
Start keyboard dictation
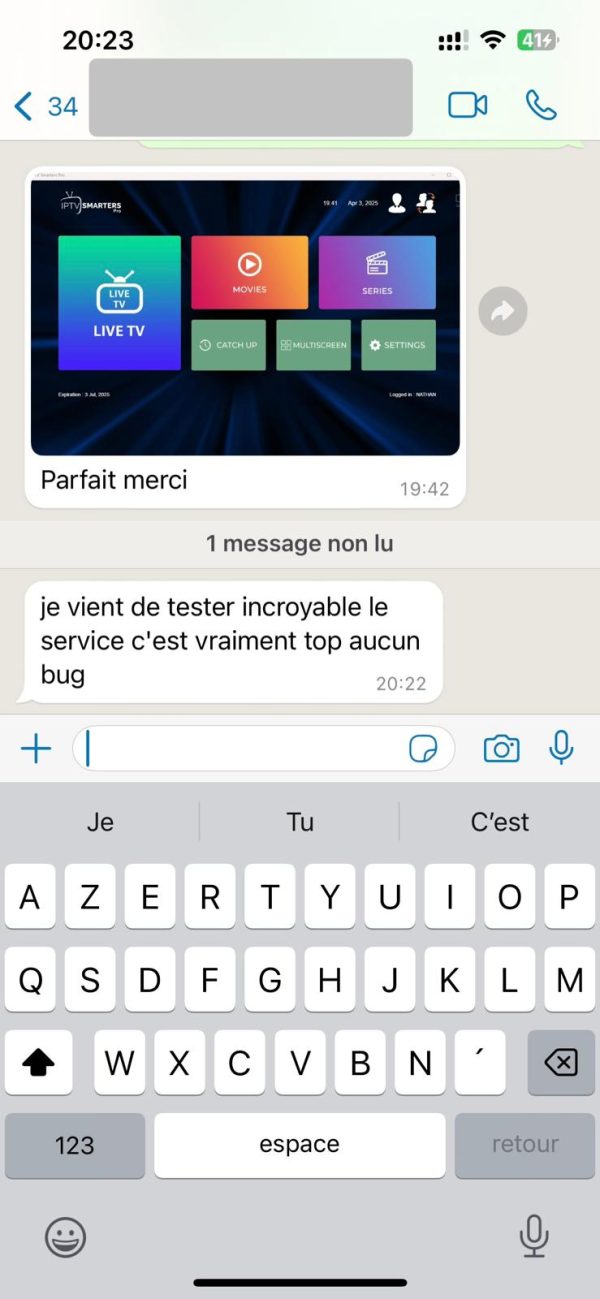(534, 1237)
